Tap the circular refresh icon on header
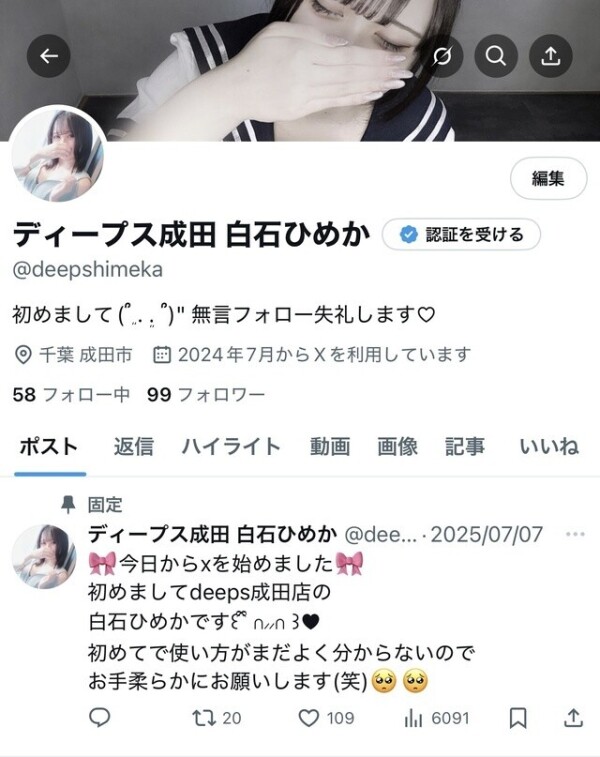Viewport: 600px width, 757px height. (439, 56)
